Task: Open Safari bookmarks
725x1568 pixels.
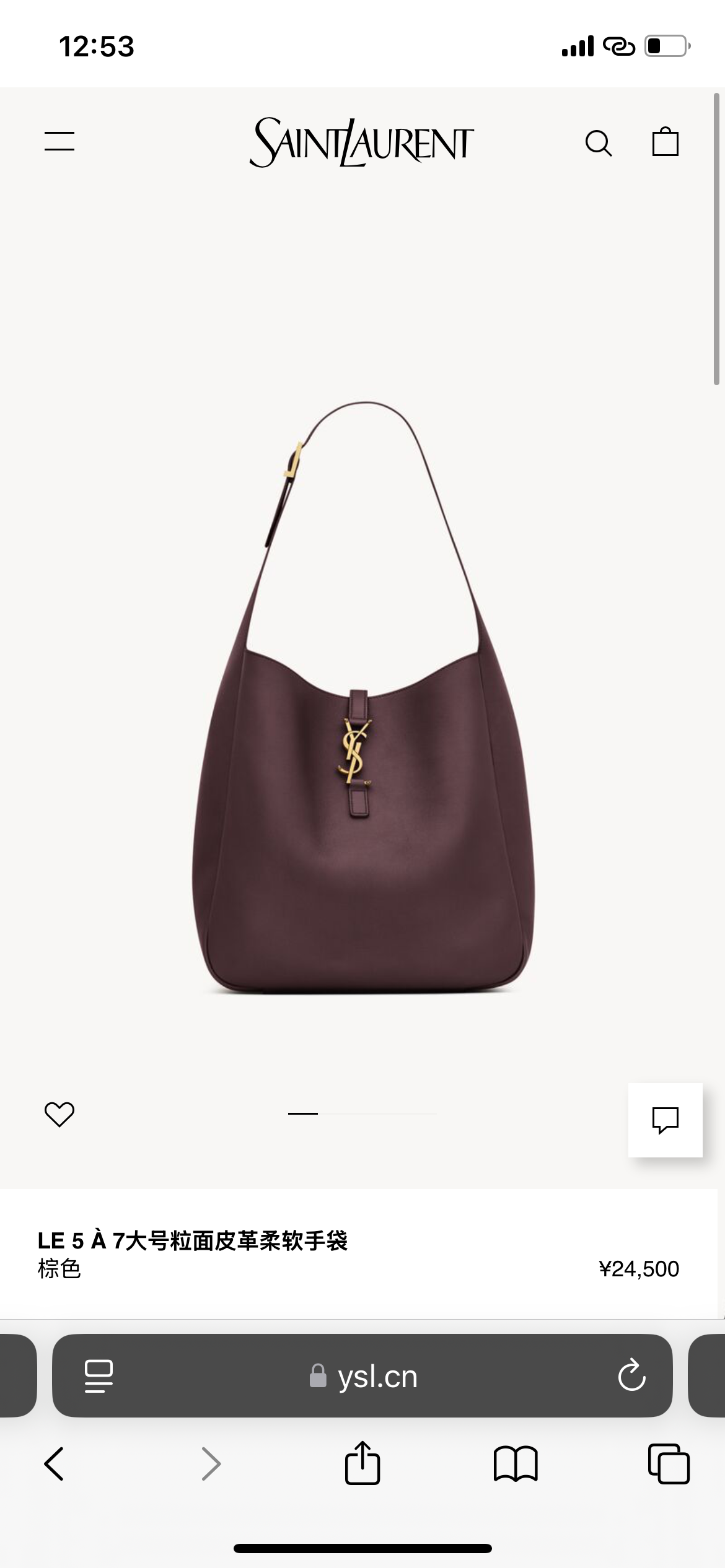Action: click(516, 1464)
